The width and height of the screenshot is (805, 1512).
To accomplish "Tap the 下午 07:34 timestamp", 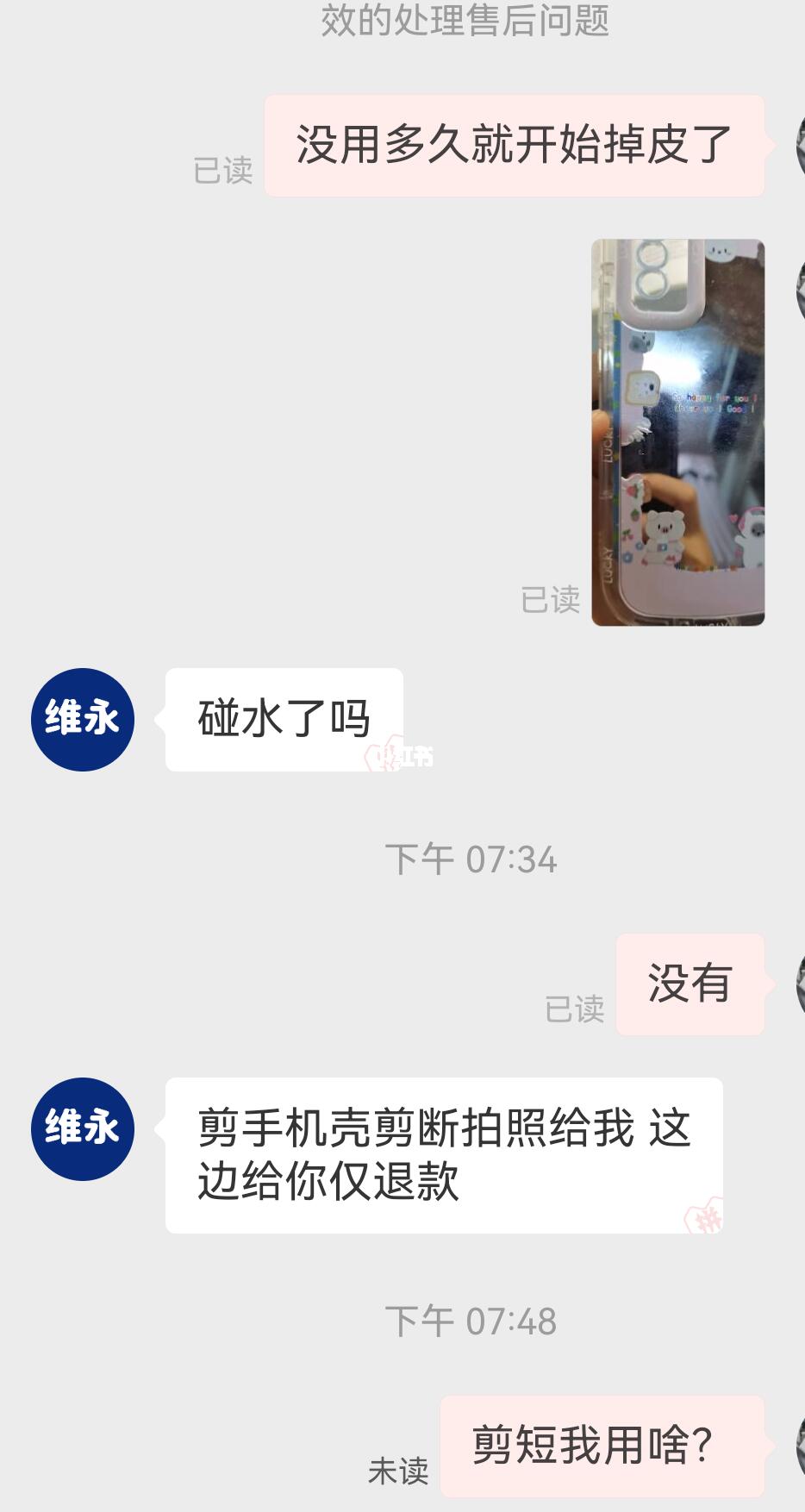I will click(x=474, y=859).
